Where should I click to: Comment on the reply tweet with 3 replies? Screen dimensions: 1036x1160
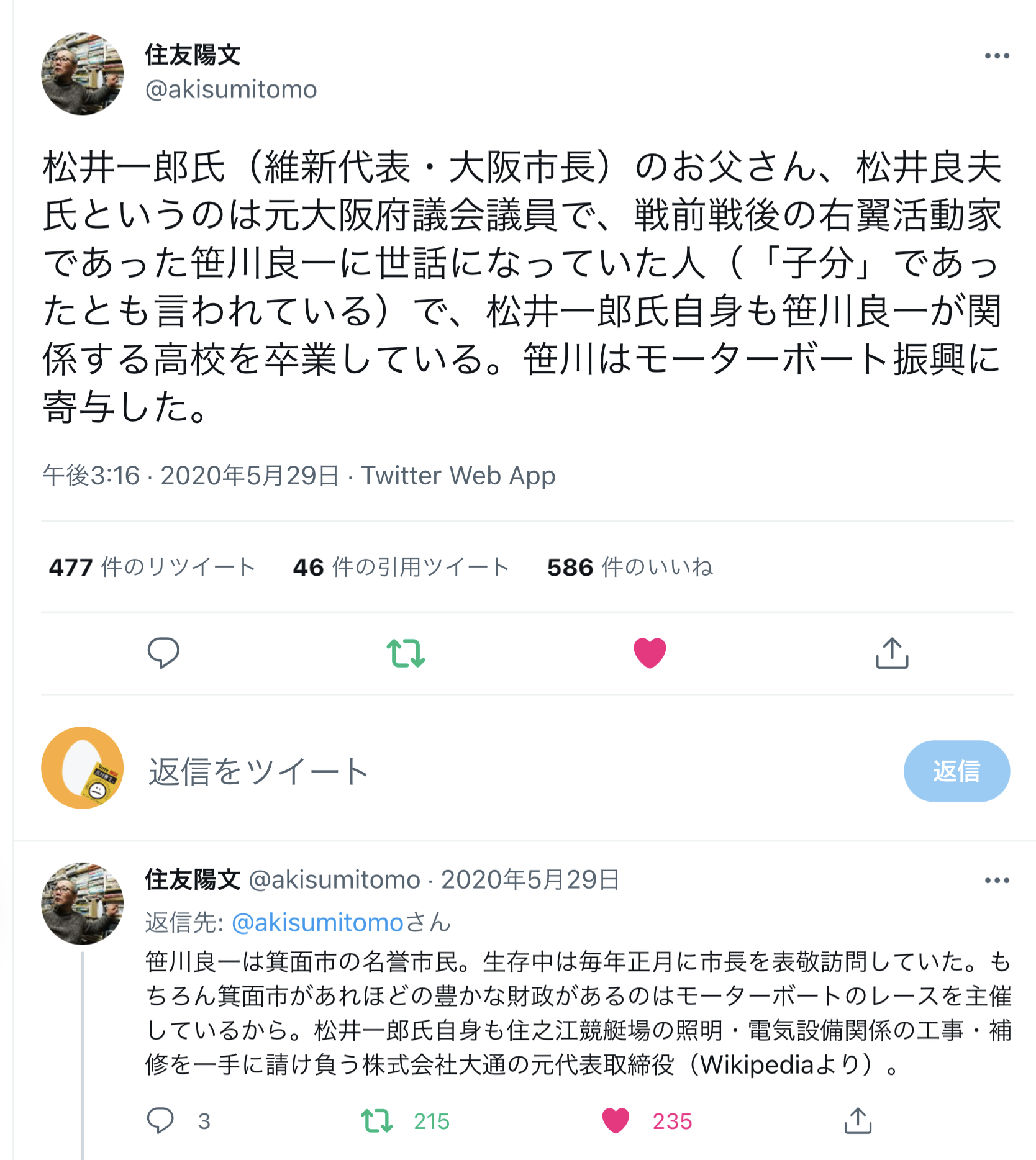tap(161, 1121)
